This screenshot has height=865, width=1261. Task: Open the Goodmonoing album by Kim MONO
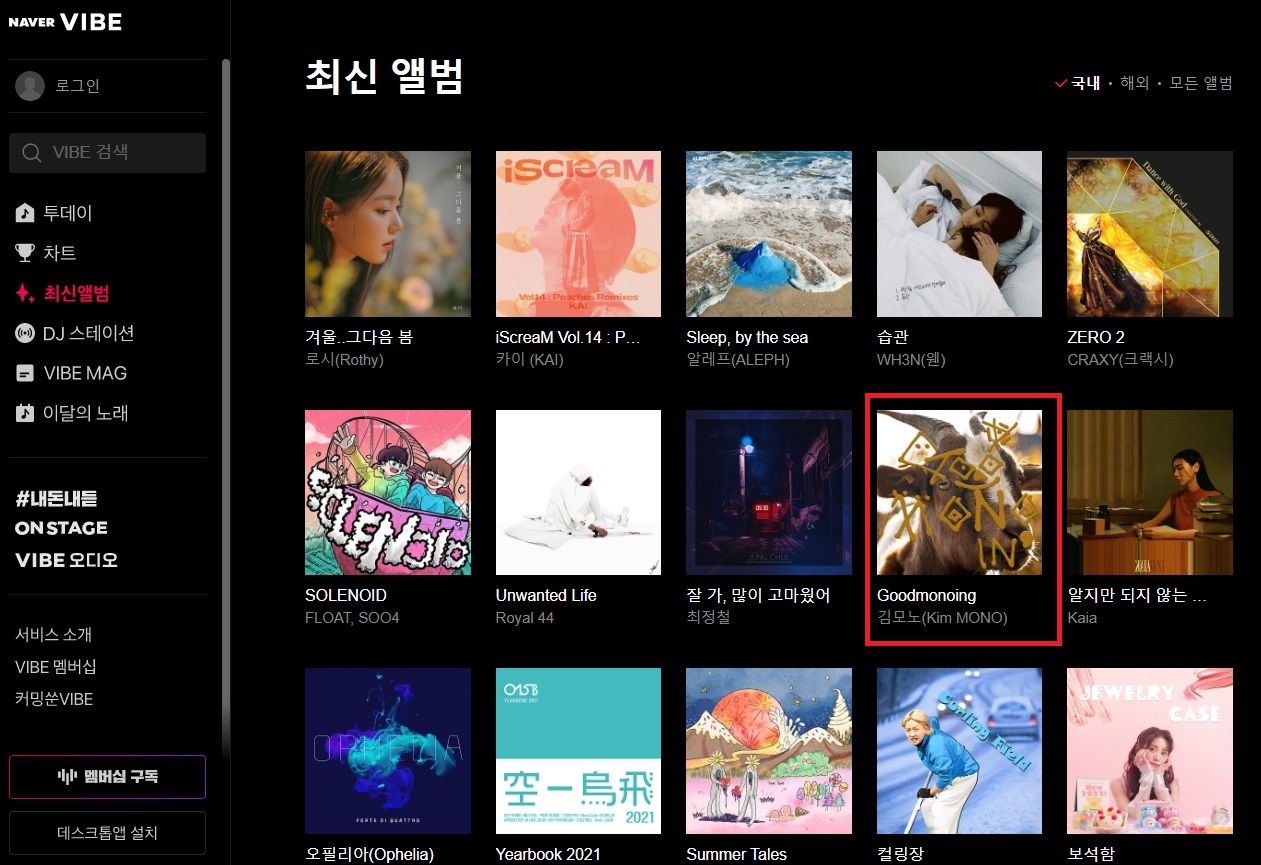959,492
